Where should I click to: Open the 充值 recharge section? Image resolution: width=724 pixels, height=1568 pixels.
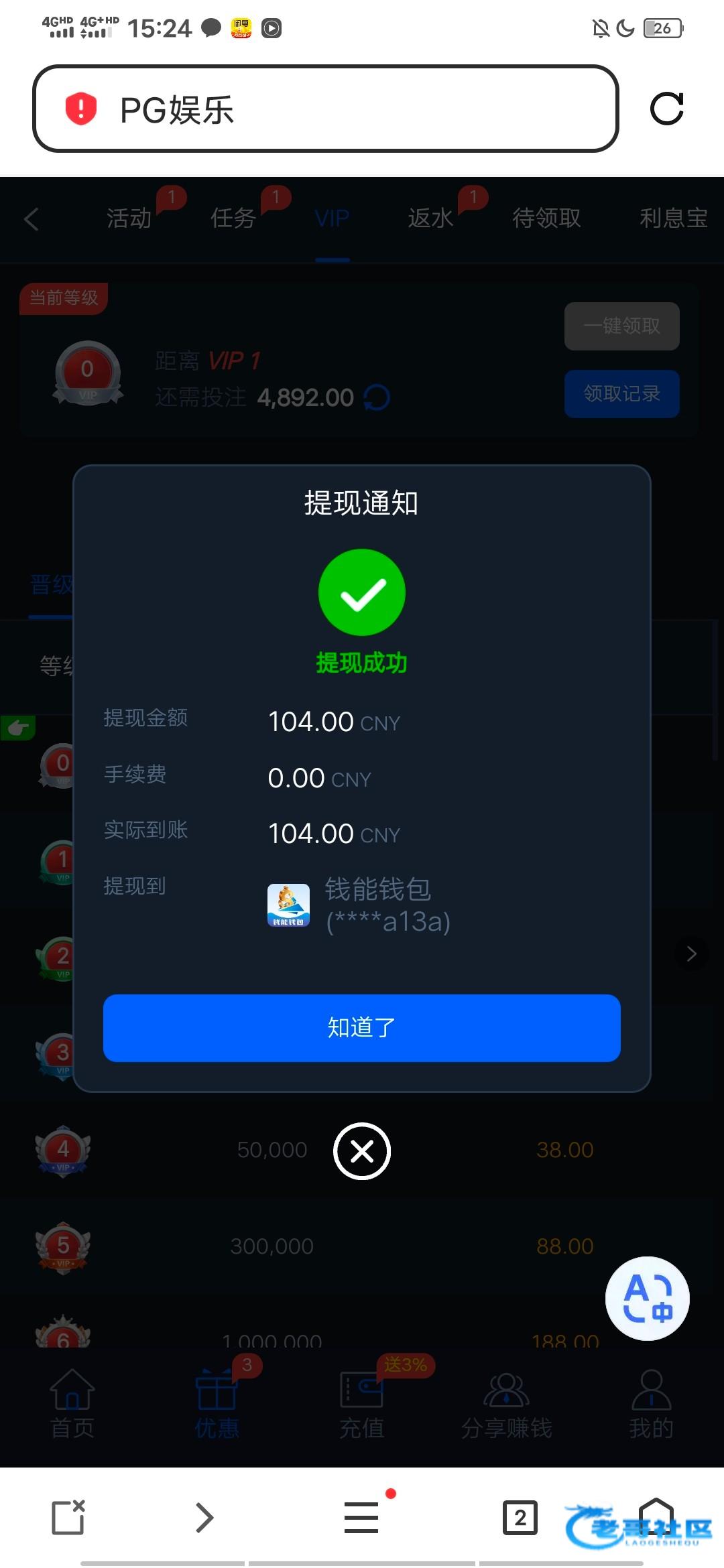[361, 1403]
